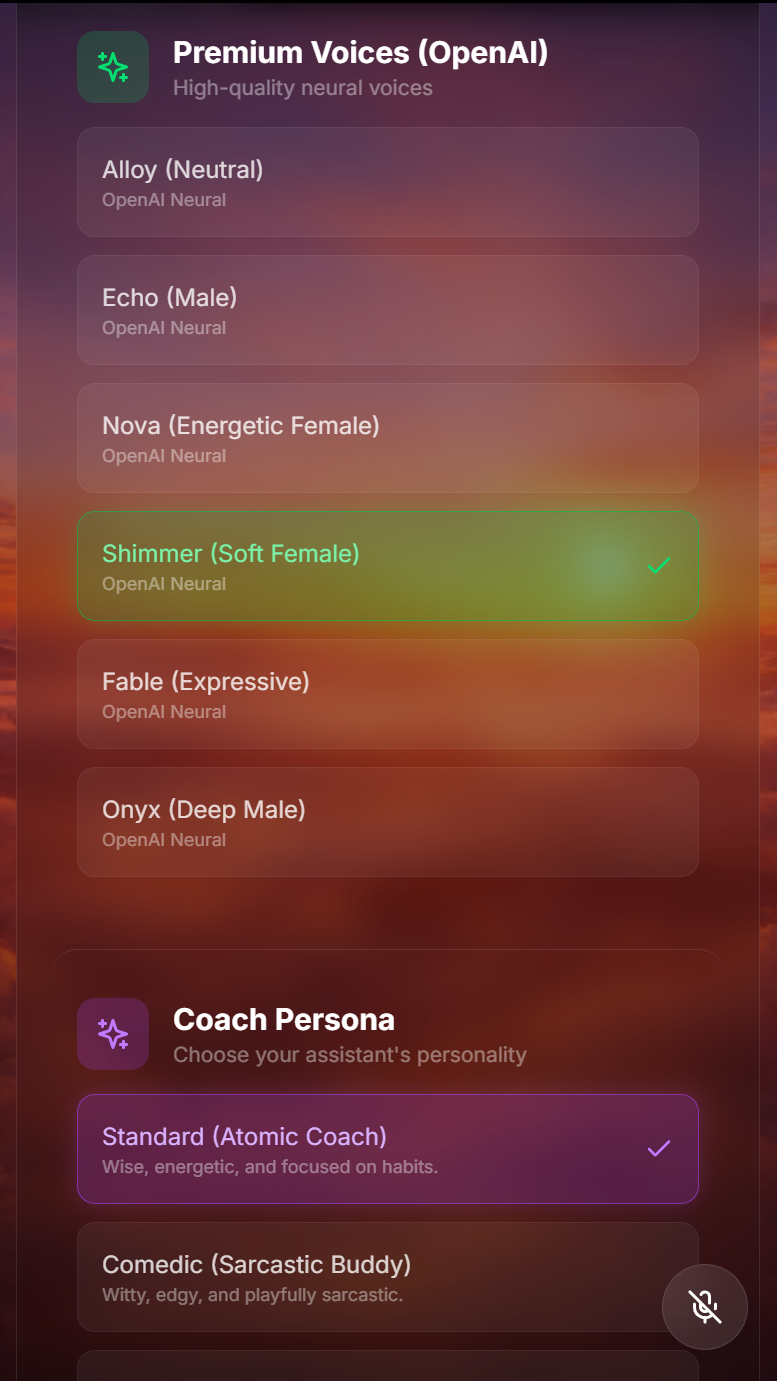Viewport: 777px width, 1381px height.
Task: Click the green checkmark on Shimmer voice
Action: (x=658, y=566)
